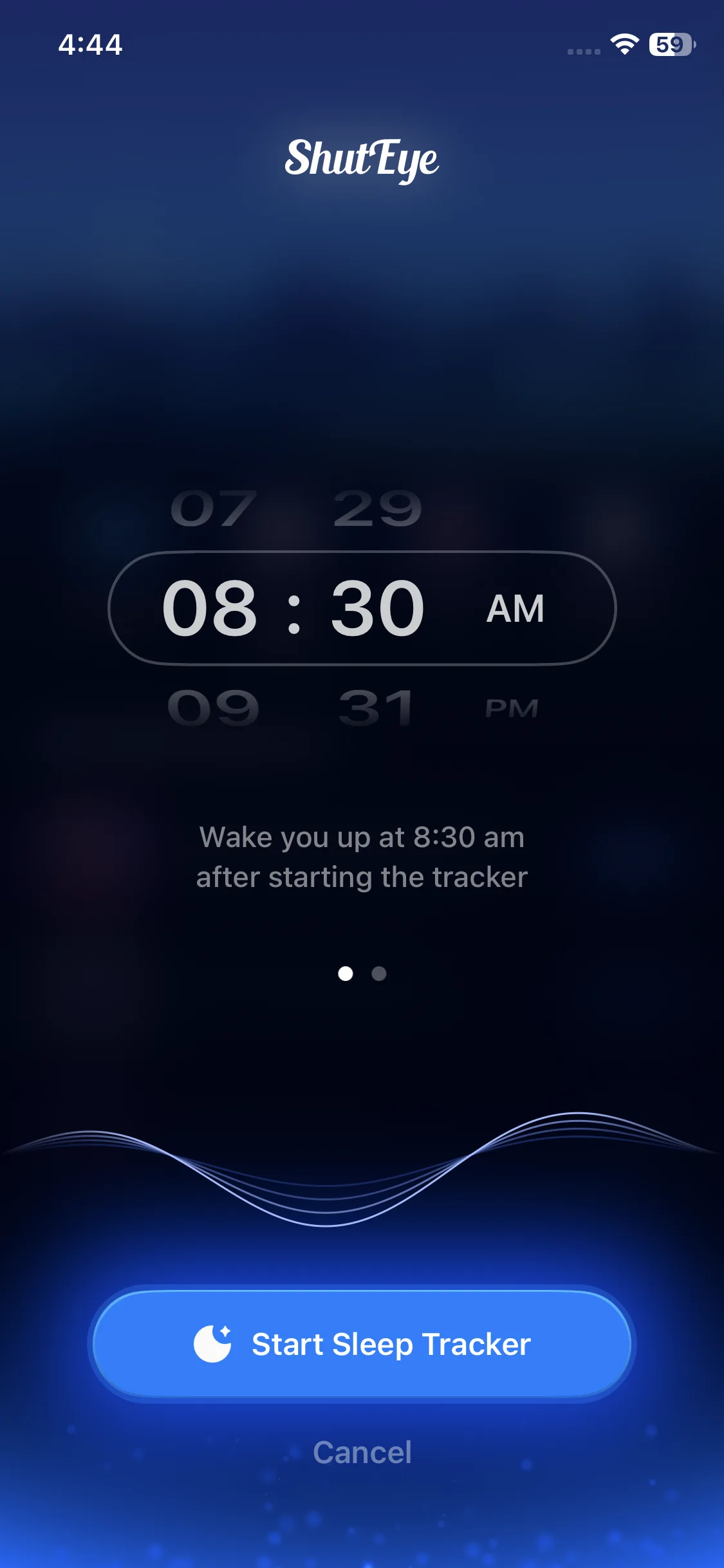Viewport: 724px width, 1568px height.
Task: Cancel the sleep tracker setup
Action: (x=362, y=1453)
